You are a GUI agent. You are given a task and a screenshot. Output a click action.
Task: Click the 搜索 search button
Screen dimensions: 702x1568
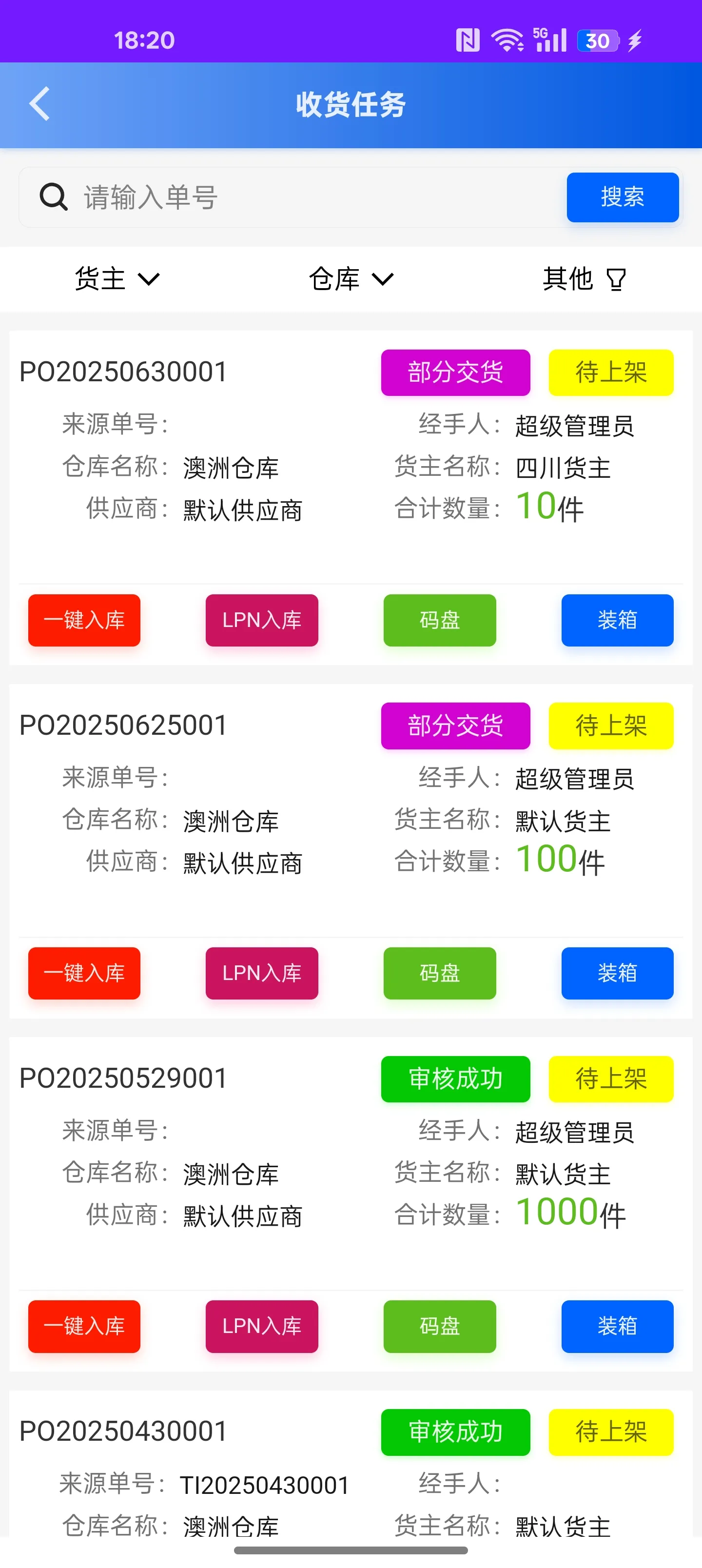(622, 197)
